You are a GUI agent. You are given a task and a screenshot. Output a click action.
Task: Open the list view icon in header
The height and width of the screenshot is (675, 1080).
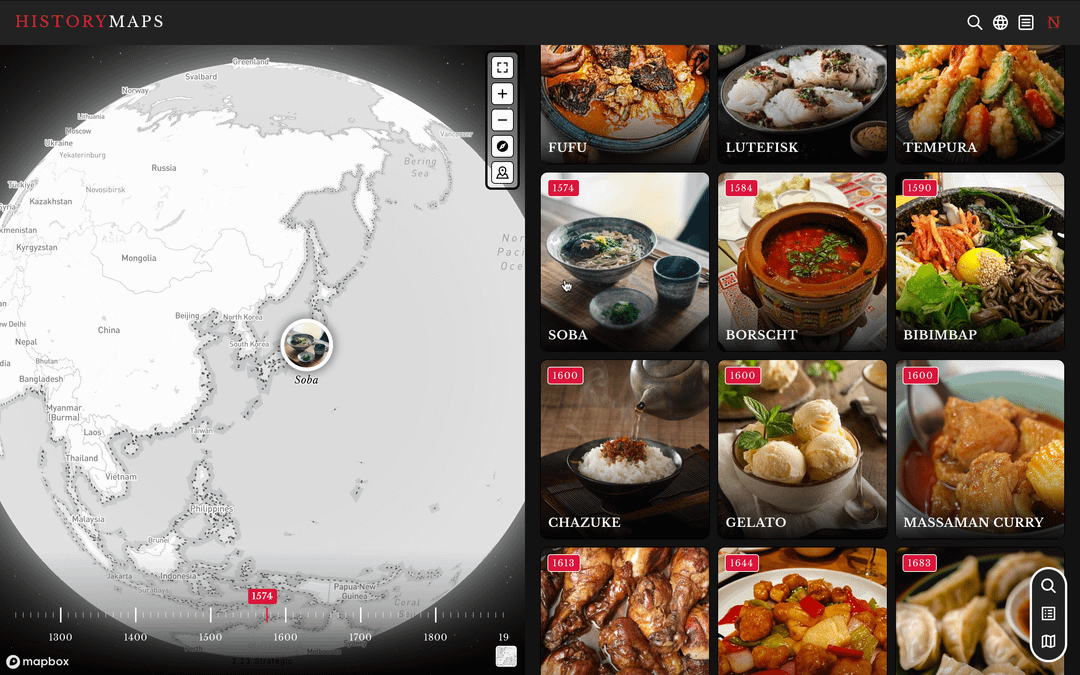pos(1026,22)
